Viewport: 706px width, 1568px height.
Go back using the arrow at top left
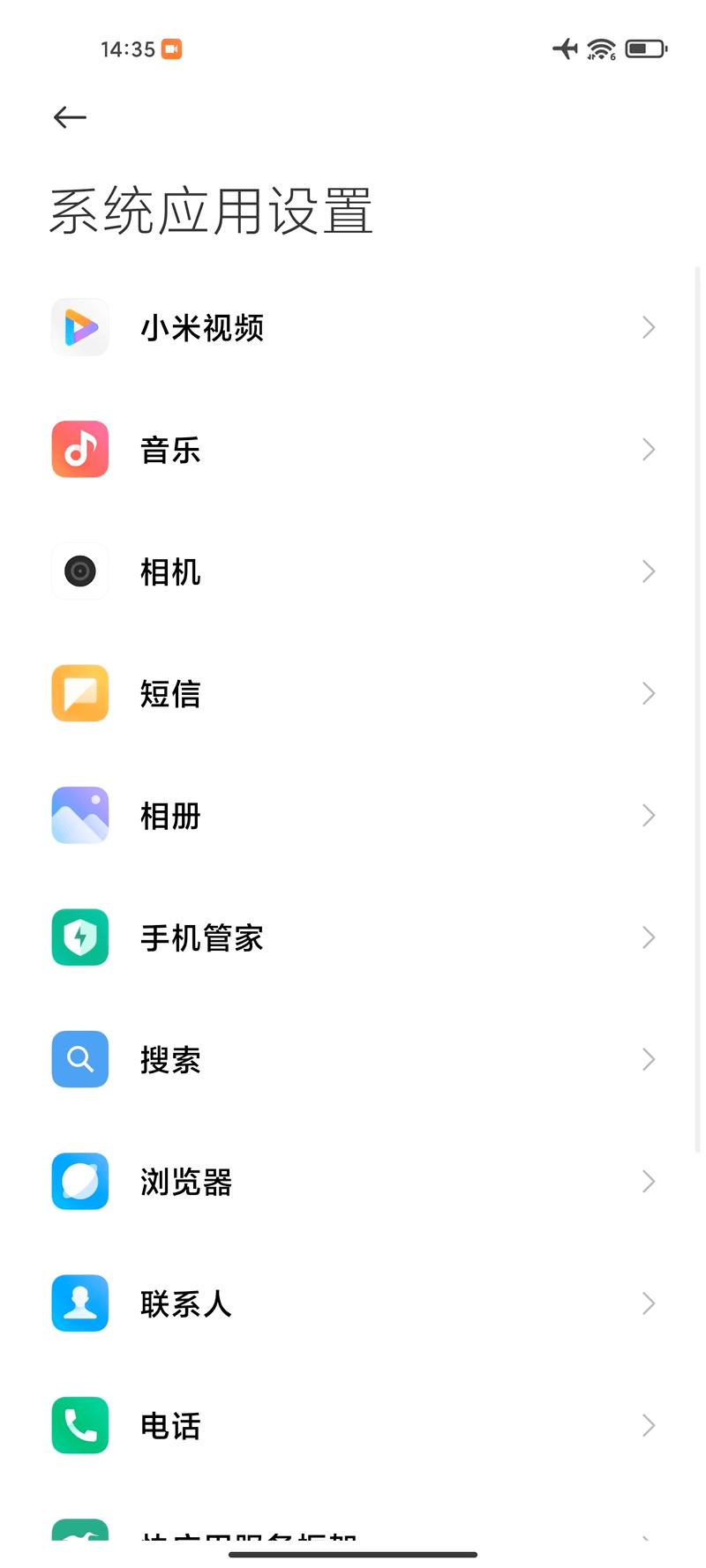coord(69,116)
